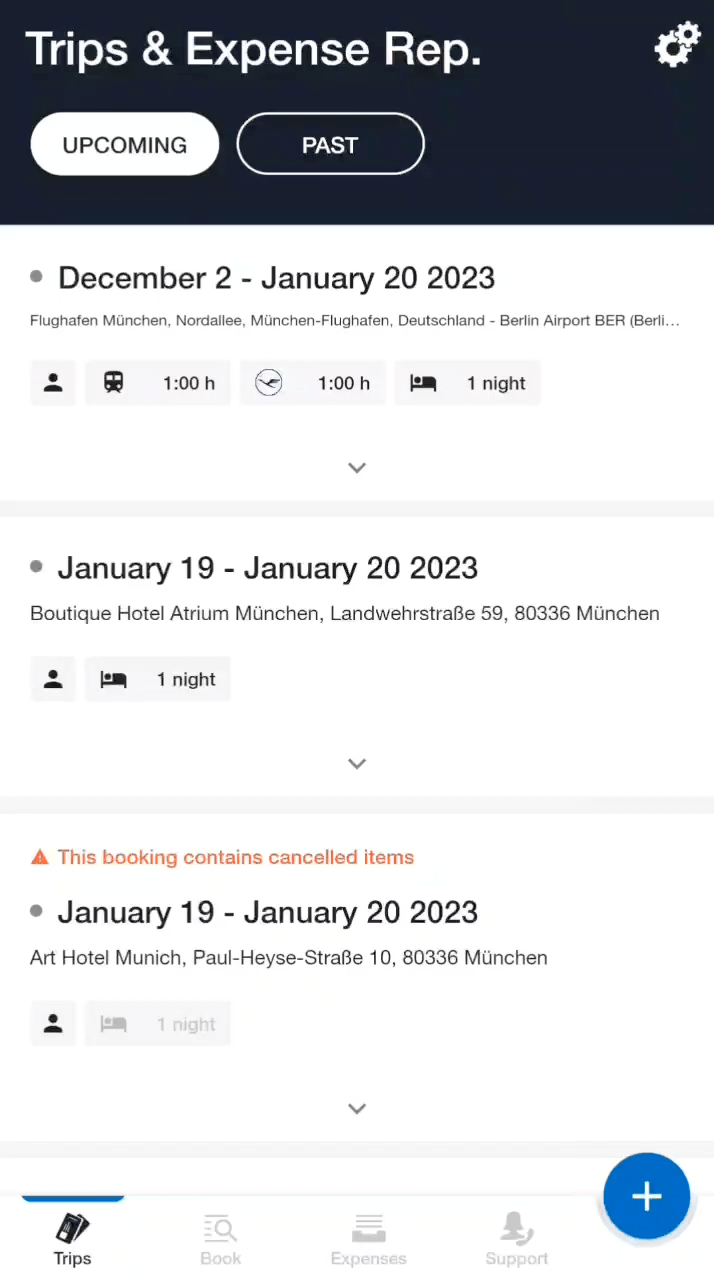The width and height of the screenshot is (714, 1280).
Task: Expand the Art Hotel Munich card
Action: point(357,1108)
